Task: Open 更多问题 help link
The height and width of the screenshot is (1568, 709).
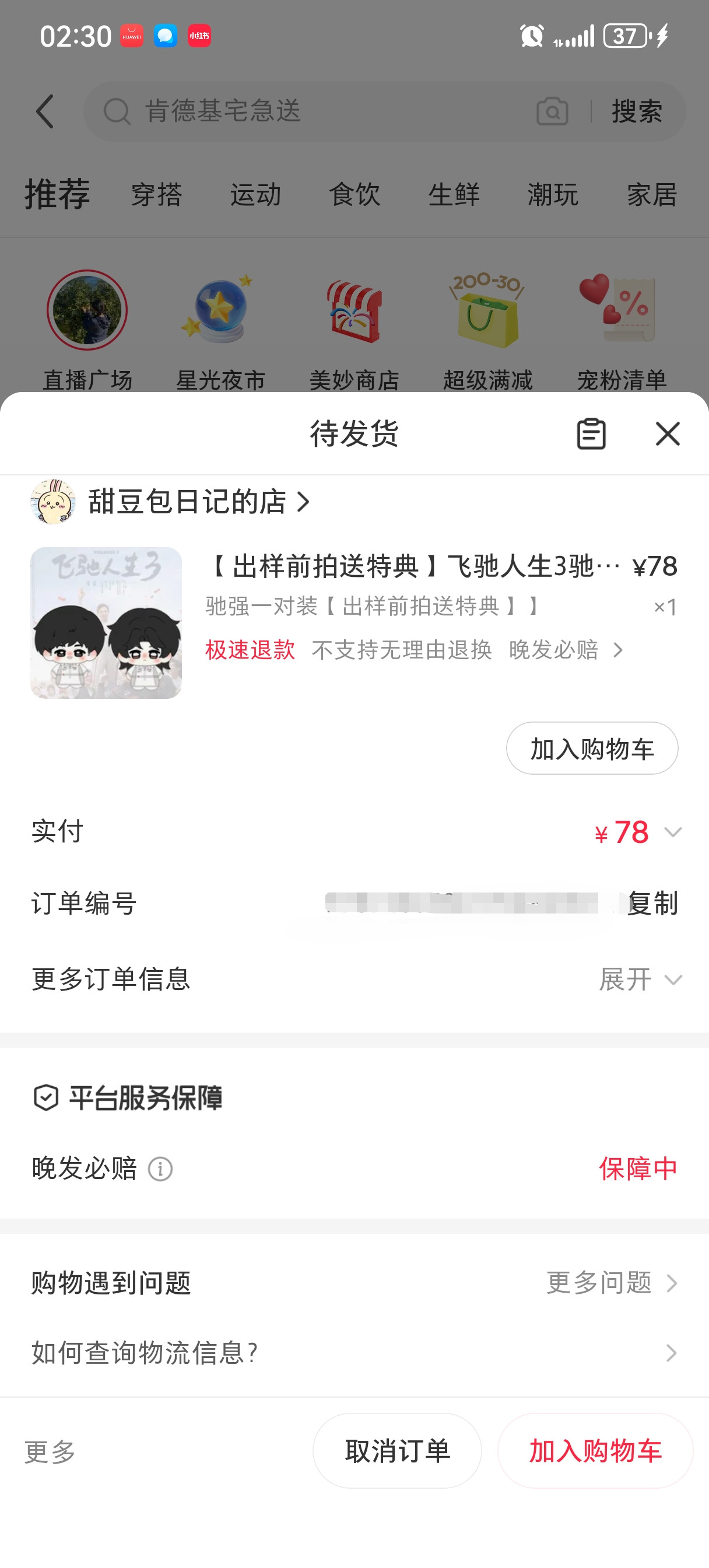Action: click(611, 1283)
